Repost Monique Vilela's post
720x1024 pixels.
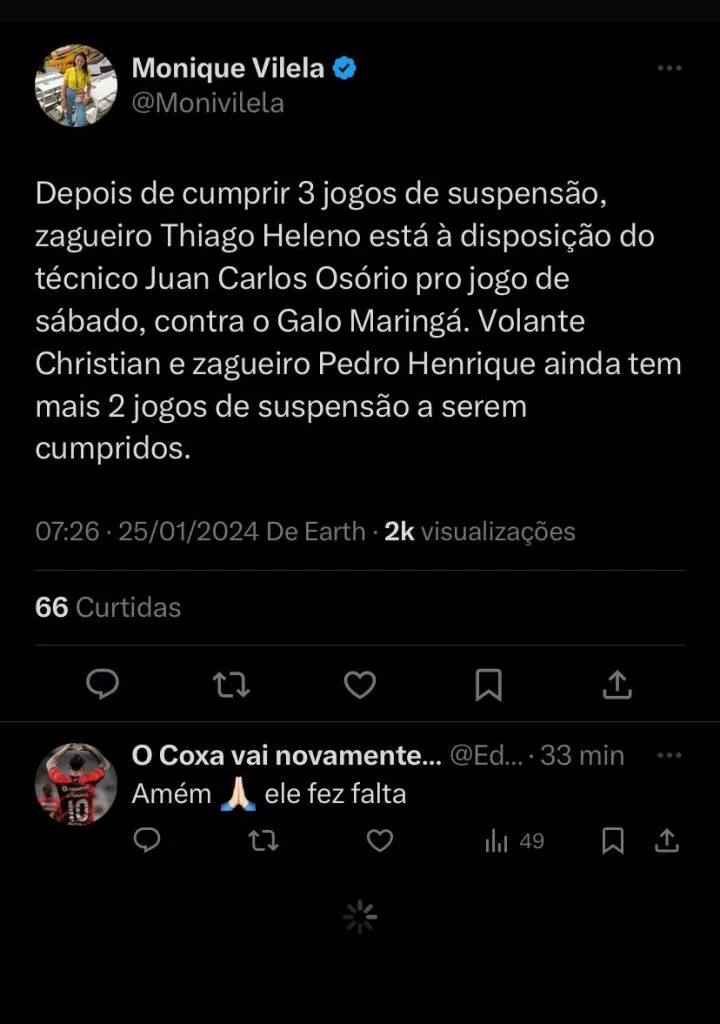pos(232,684)
